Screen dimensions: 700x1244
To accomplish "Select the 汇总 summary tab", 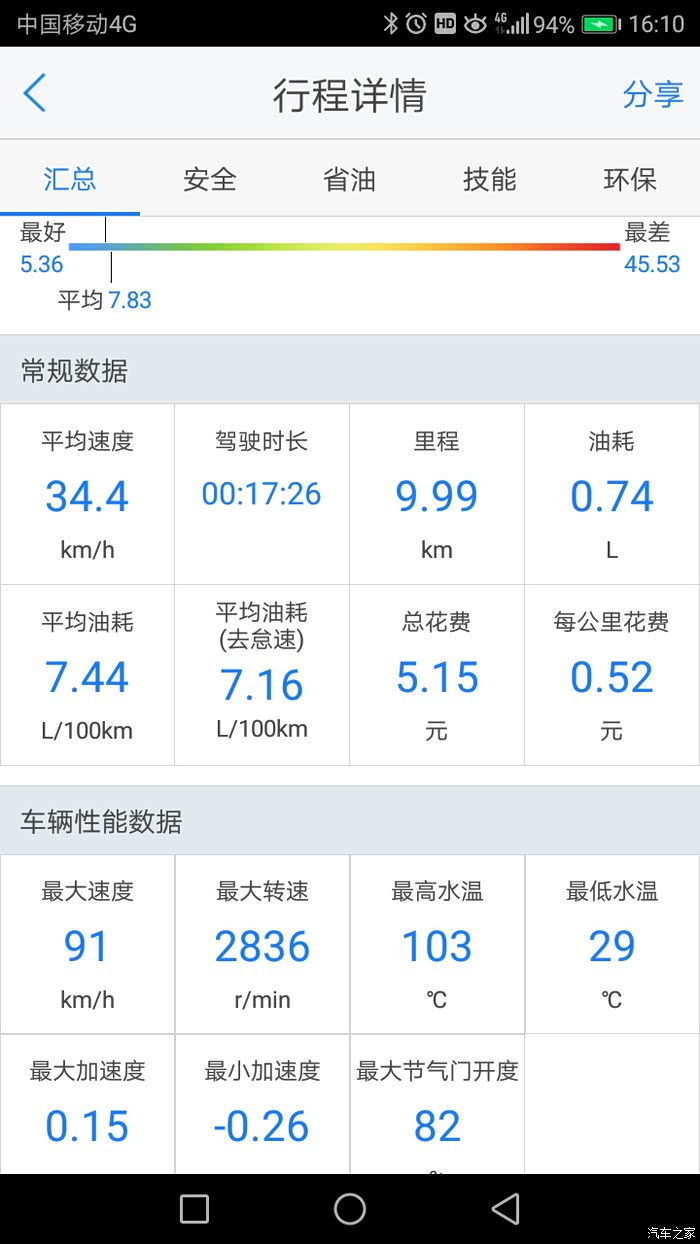I will 70,179.
